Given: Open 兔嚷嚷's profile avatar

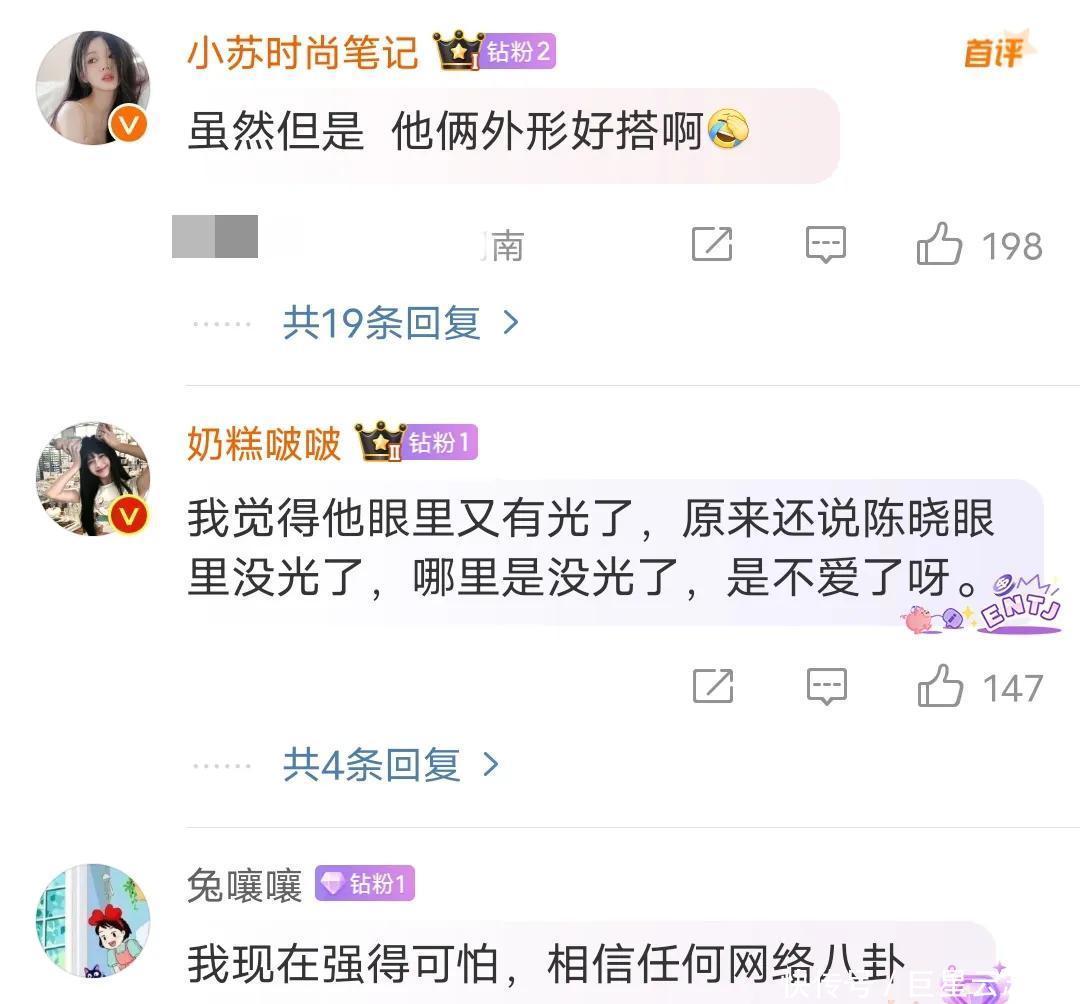Looking at the screenshot, I should (x=92, y=920).
